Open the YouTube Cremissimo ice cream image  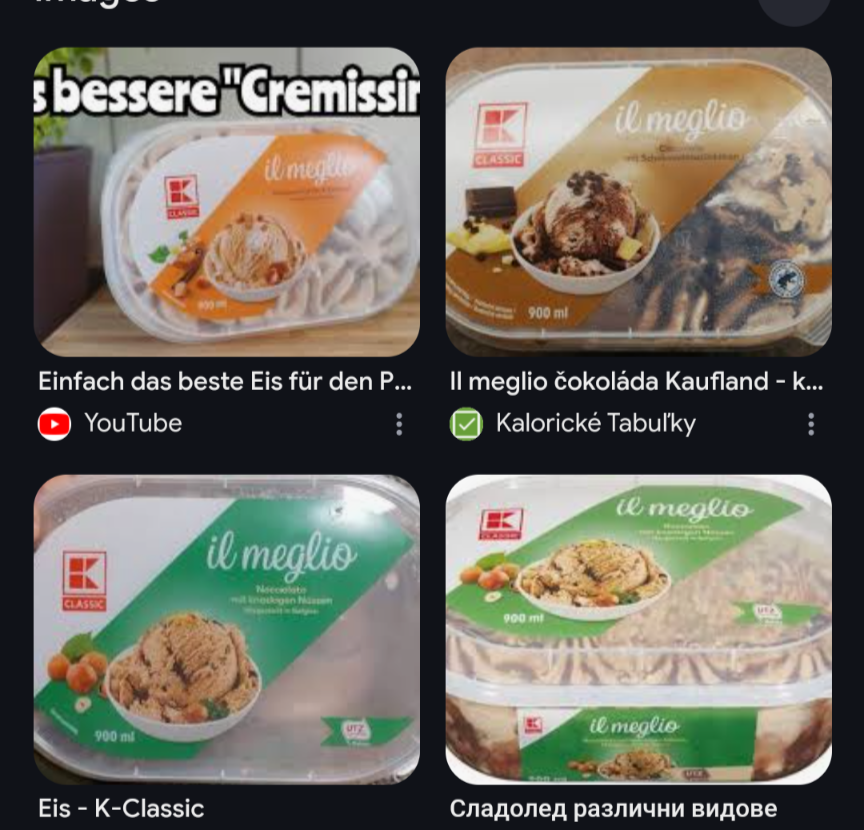[226, 202]
